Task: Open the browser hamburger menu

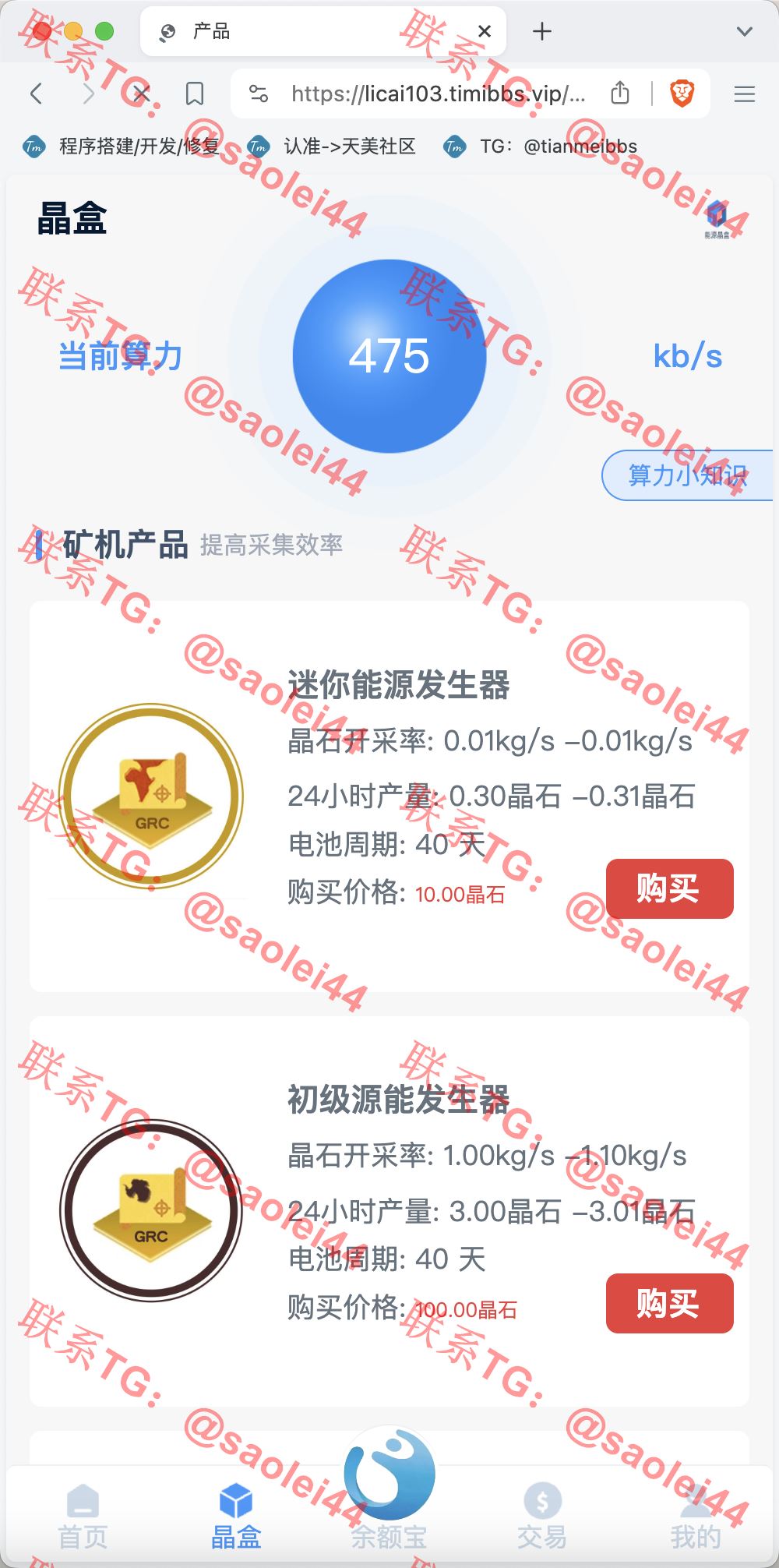Action: tap(745, 94)
